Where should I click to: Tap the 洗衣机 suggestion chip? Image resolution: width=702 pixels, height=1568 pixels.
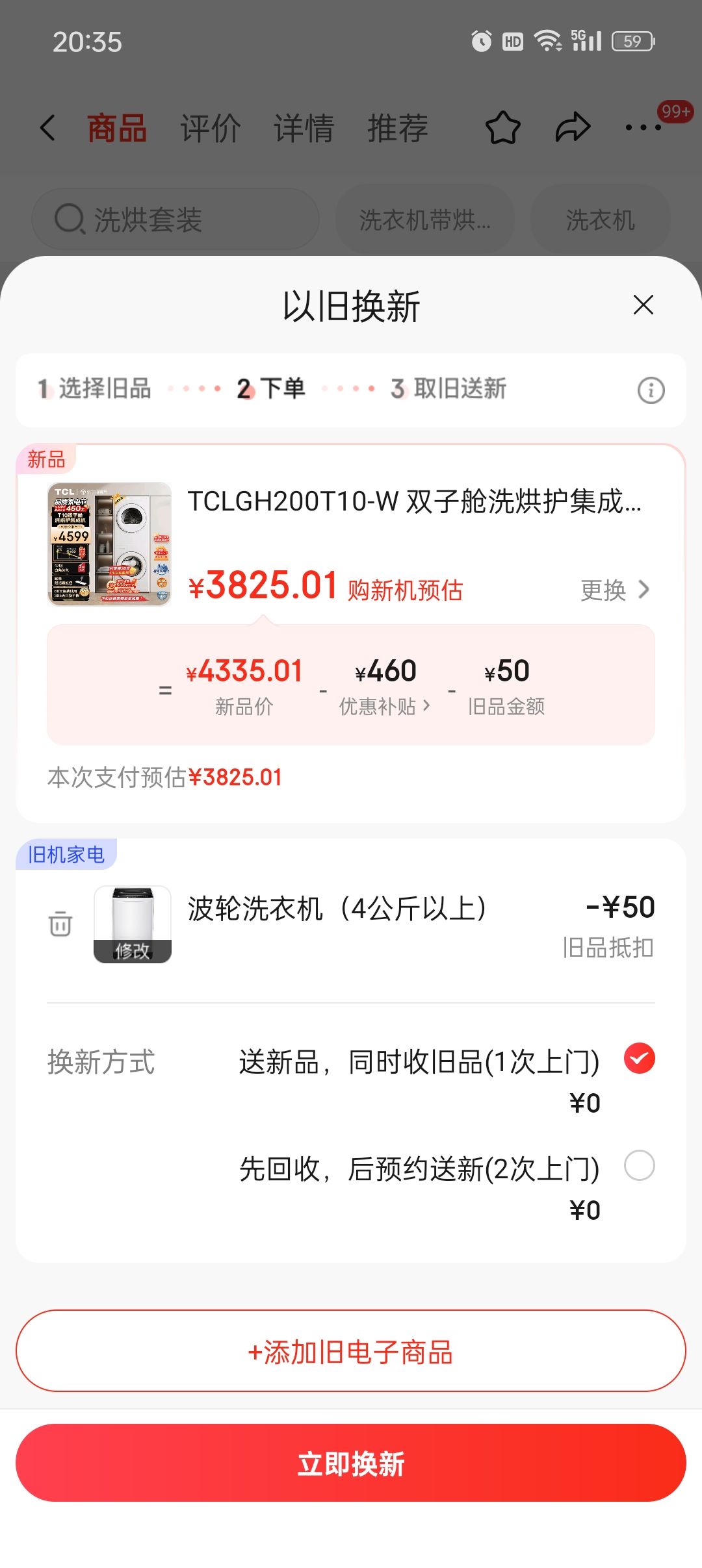[599, 219]
